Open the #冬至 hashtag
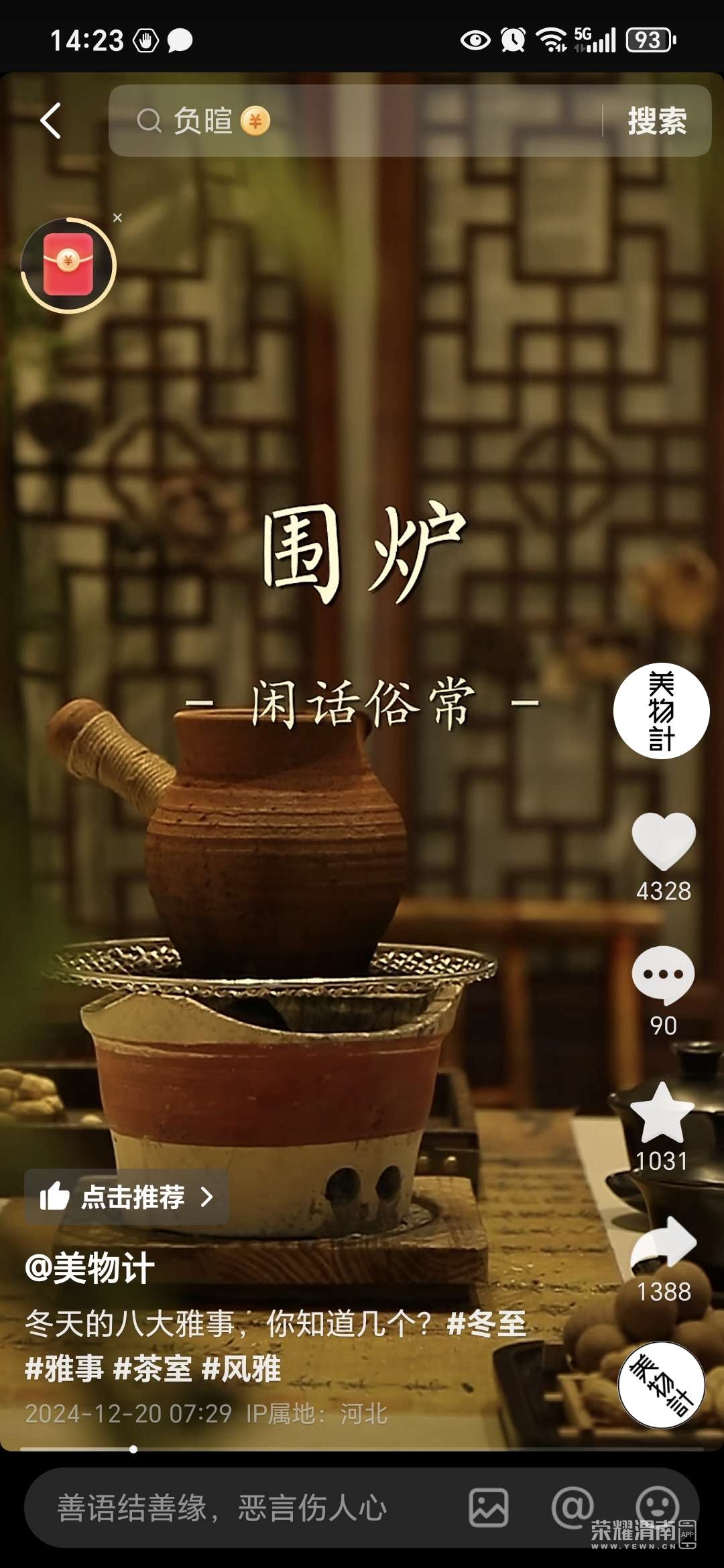 click(487, 1324)
